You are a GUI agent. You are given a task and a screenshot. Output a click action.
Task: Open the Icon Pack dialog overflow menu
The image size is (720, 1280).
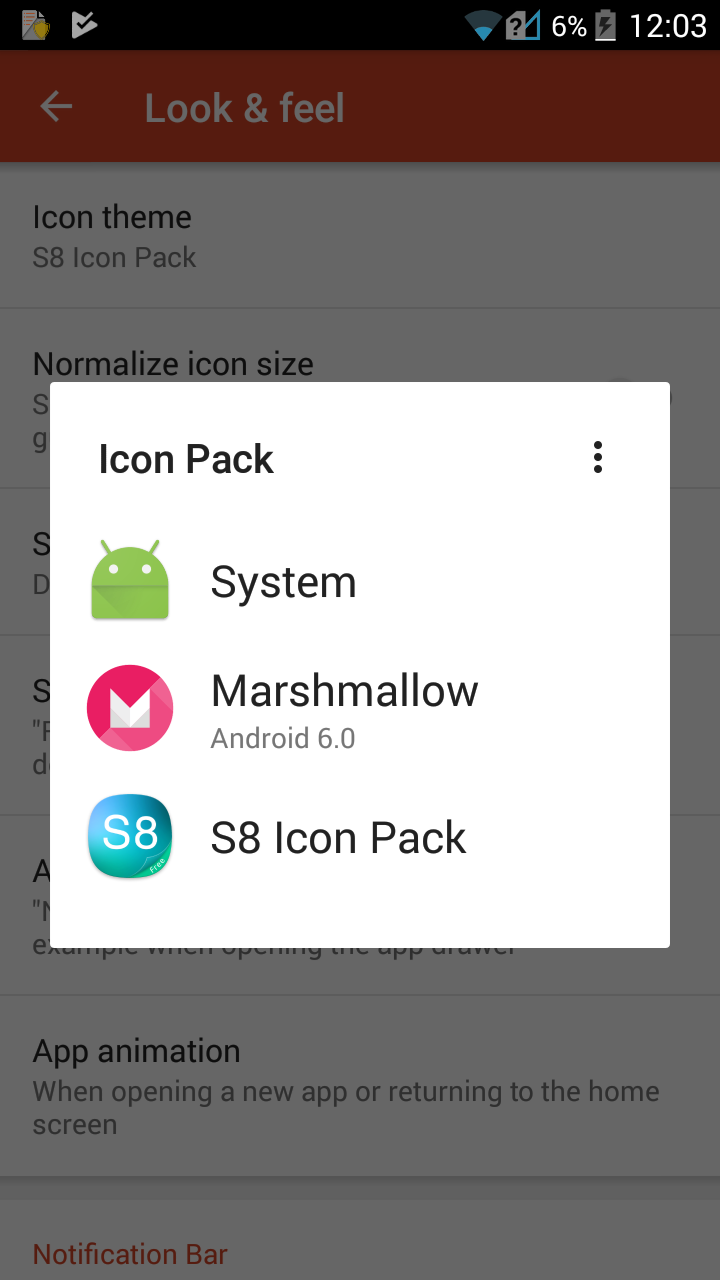[597, 457]
